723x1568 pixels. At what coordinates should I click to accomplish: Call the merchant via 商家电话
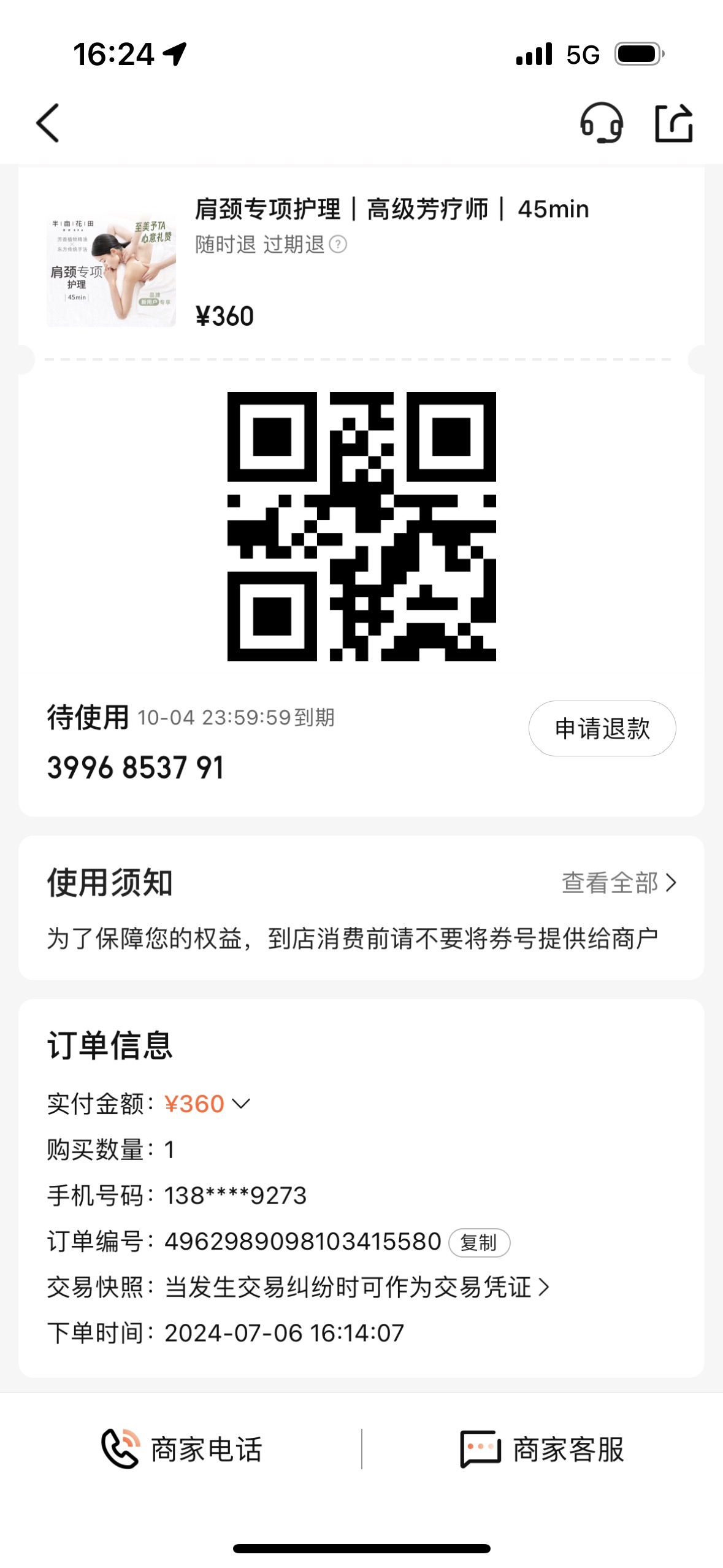[182, 1449]
